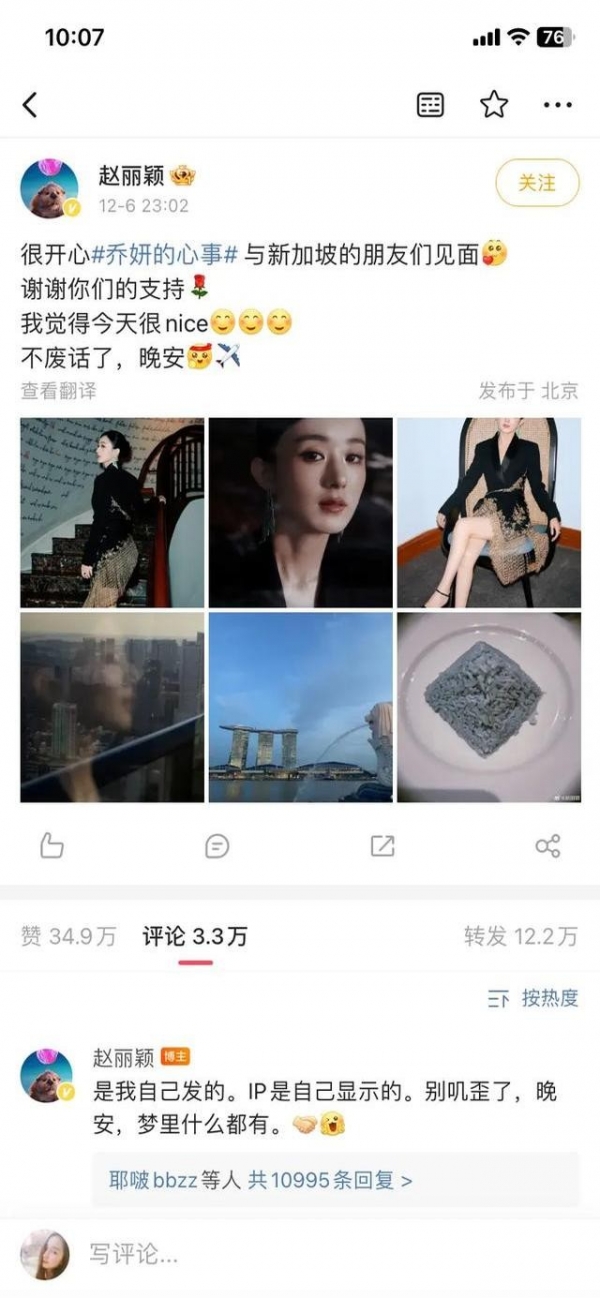Viewport: 600px width, 1298px height.
Task: Tap the 关注 follow button
Action: tap(537, 183)
